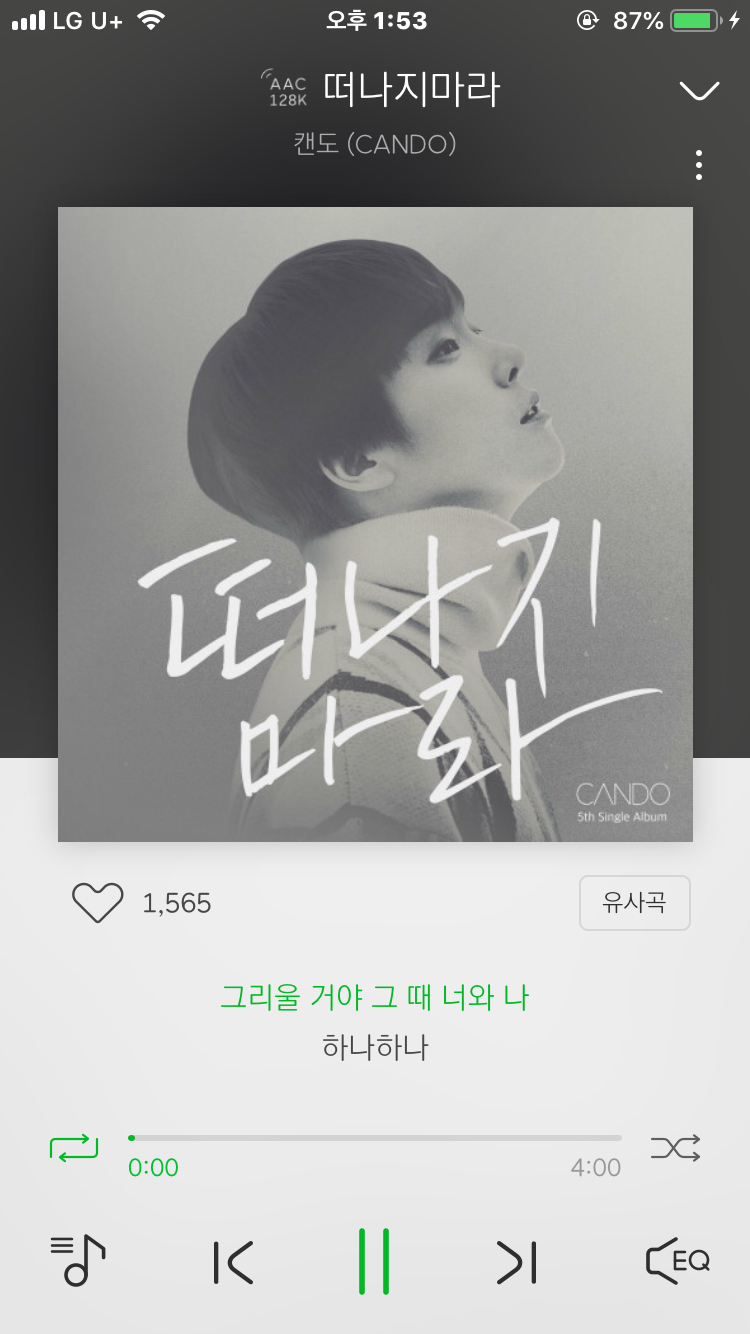Toggle the heart to unlike this song

coord(97,902)
